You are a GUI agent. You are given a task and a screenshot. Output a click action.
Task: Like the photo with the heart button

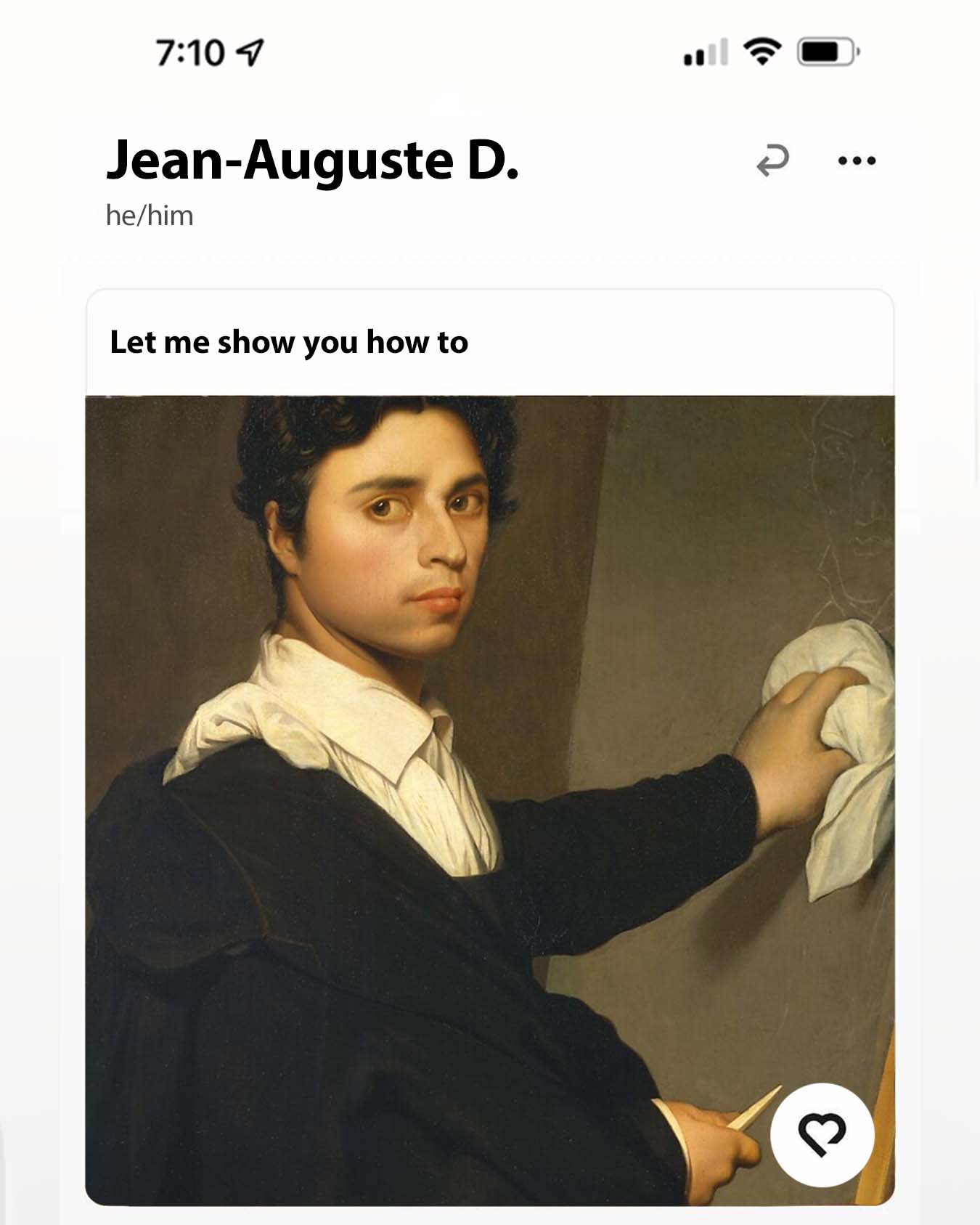point(822,1134)
